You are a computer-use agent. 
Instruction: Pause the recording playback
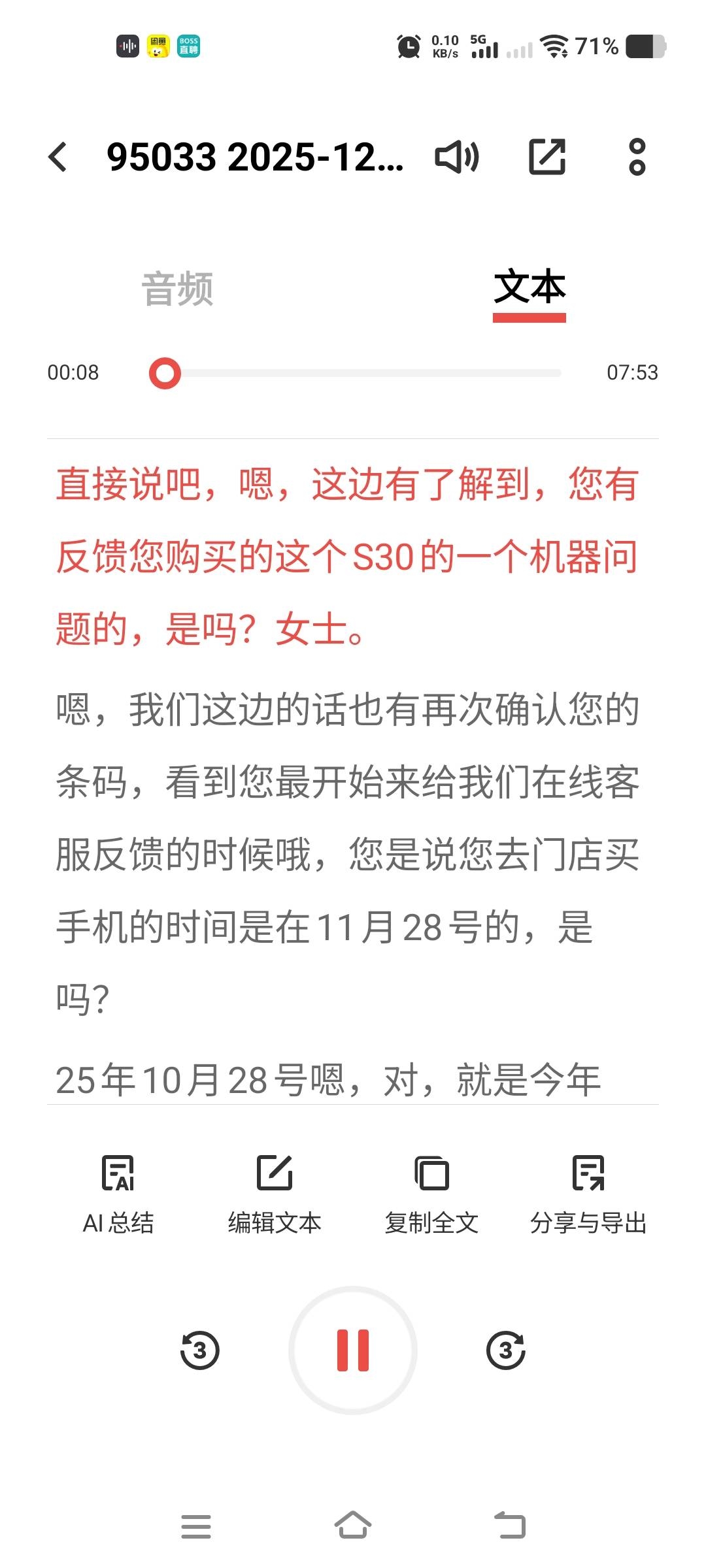click(x=353, y=1350)
